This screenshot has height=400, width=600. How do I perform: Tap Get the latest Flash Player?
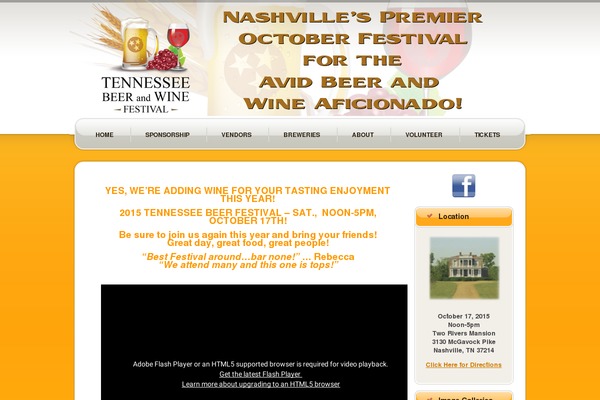[x=260, y=374]
